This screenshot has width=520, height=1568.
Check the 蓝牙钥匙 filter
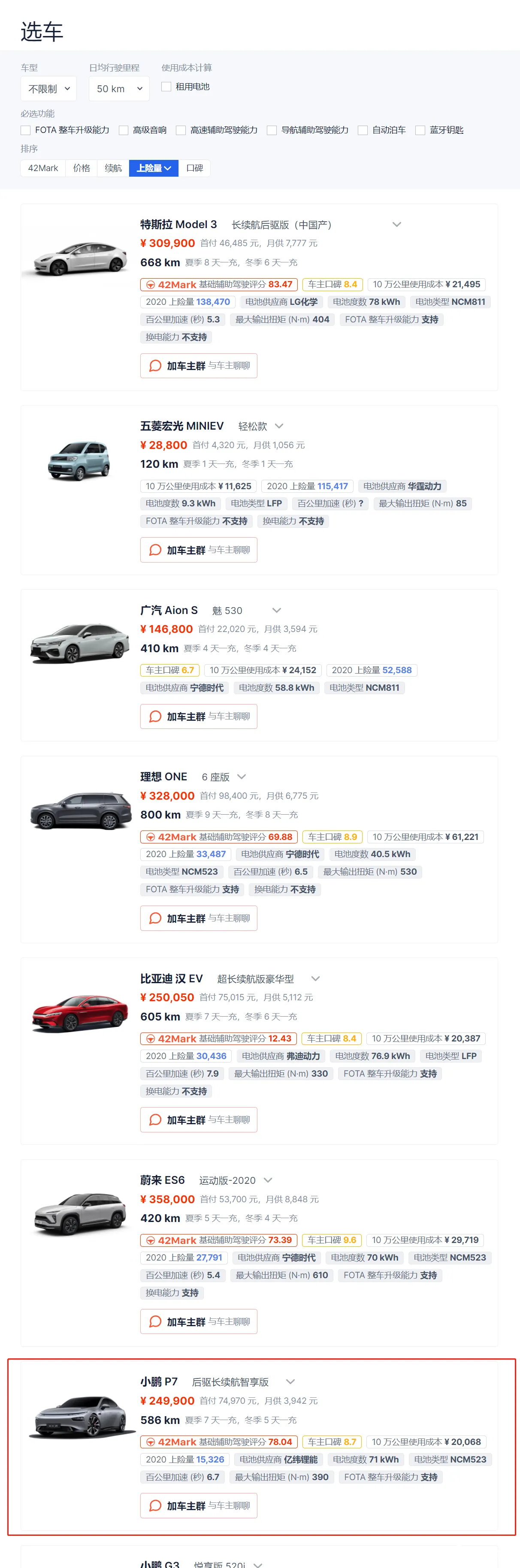[x=420, y=130]
